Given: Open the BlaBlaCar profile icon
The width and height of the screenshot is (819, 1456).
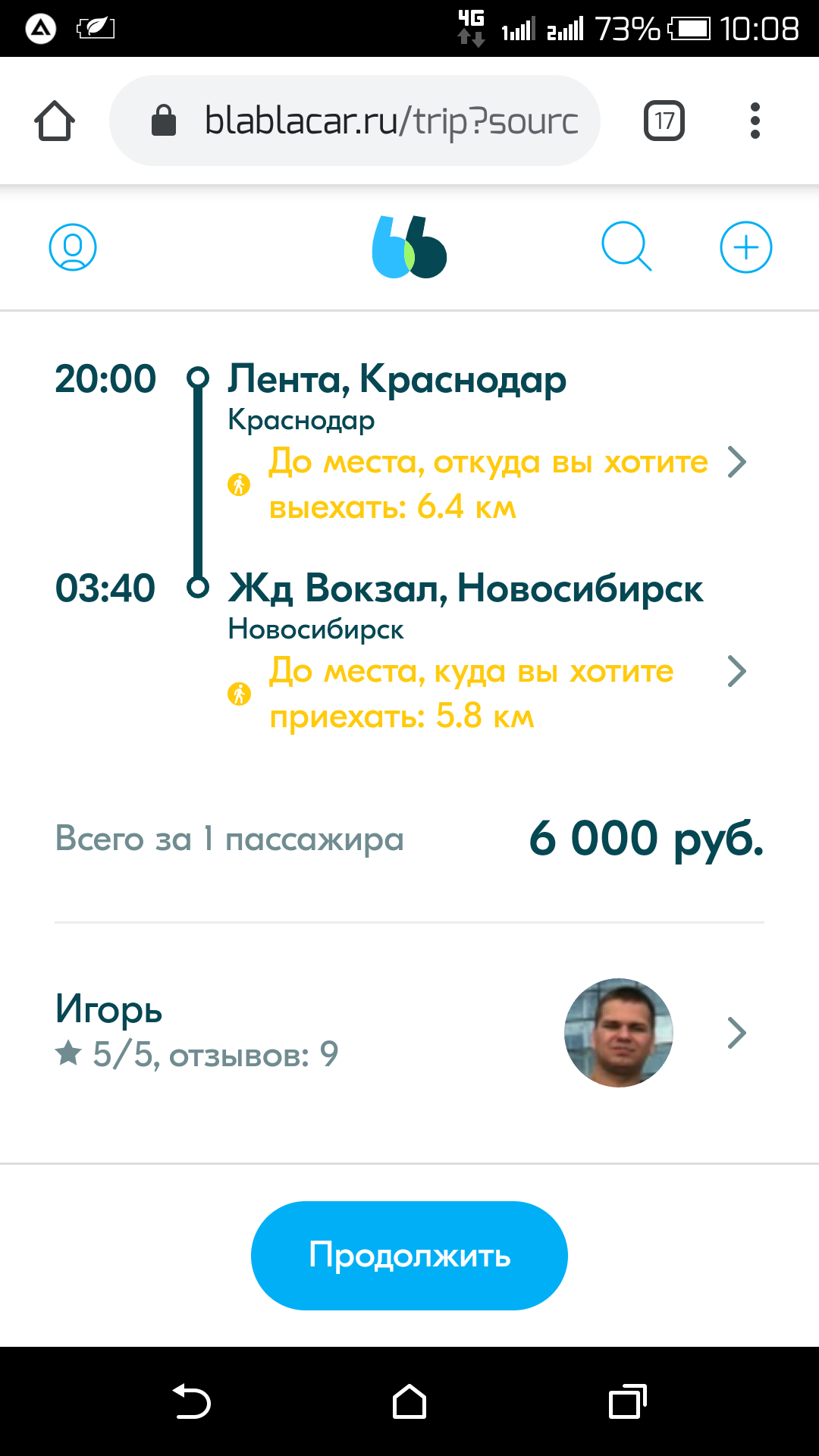Looking at the screenshot, I should point(73,247).
